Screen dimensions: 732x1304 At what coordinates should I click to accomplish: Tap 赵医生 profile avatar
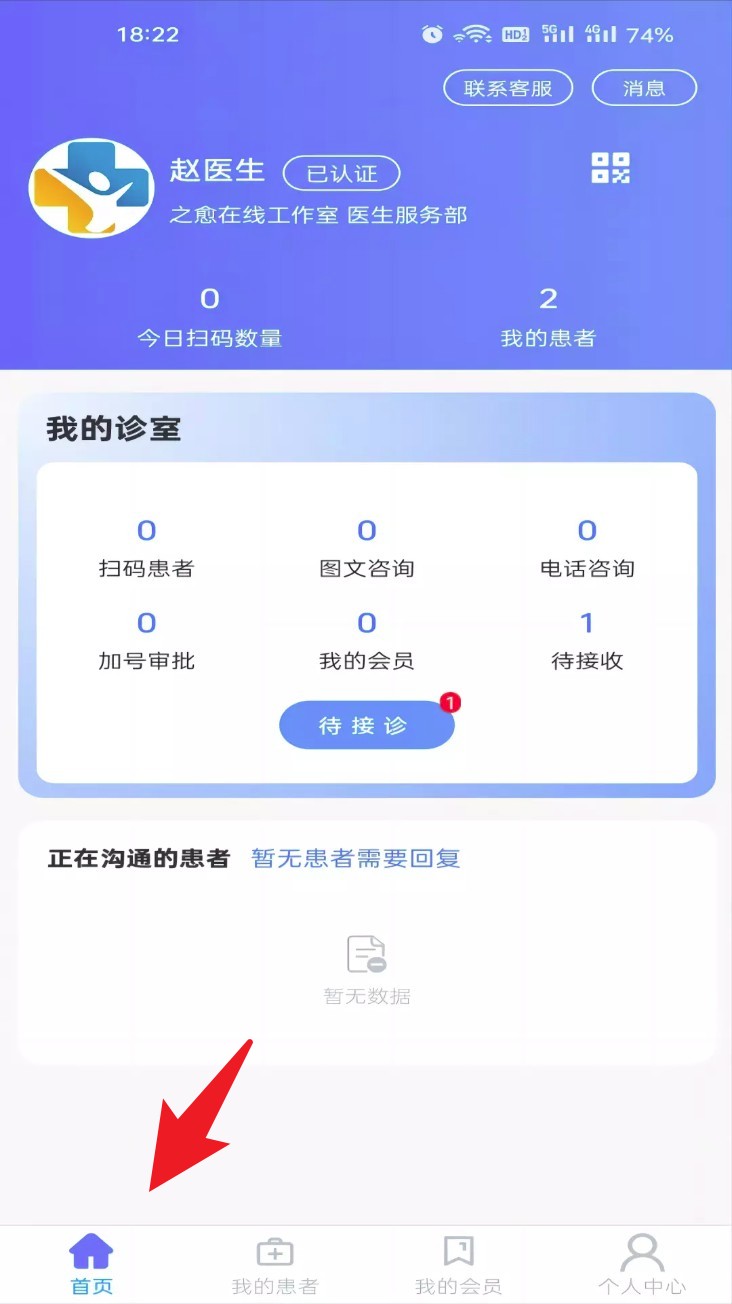coord(91,188)
